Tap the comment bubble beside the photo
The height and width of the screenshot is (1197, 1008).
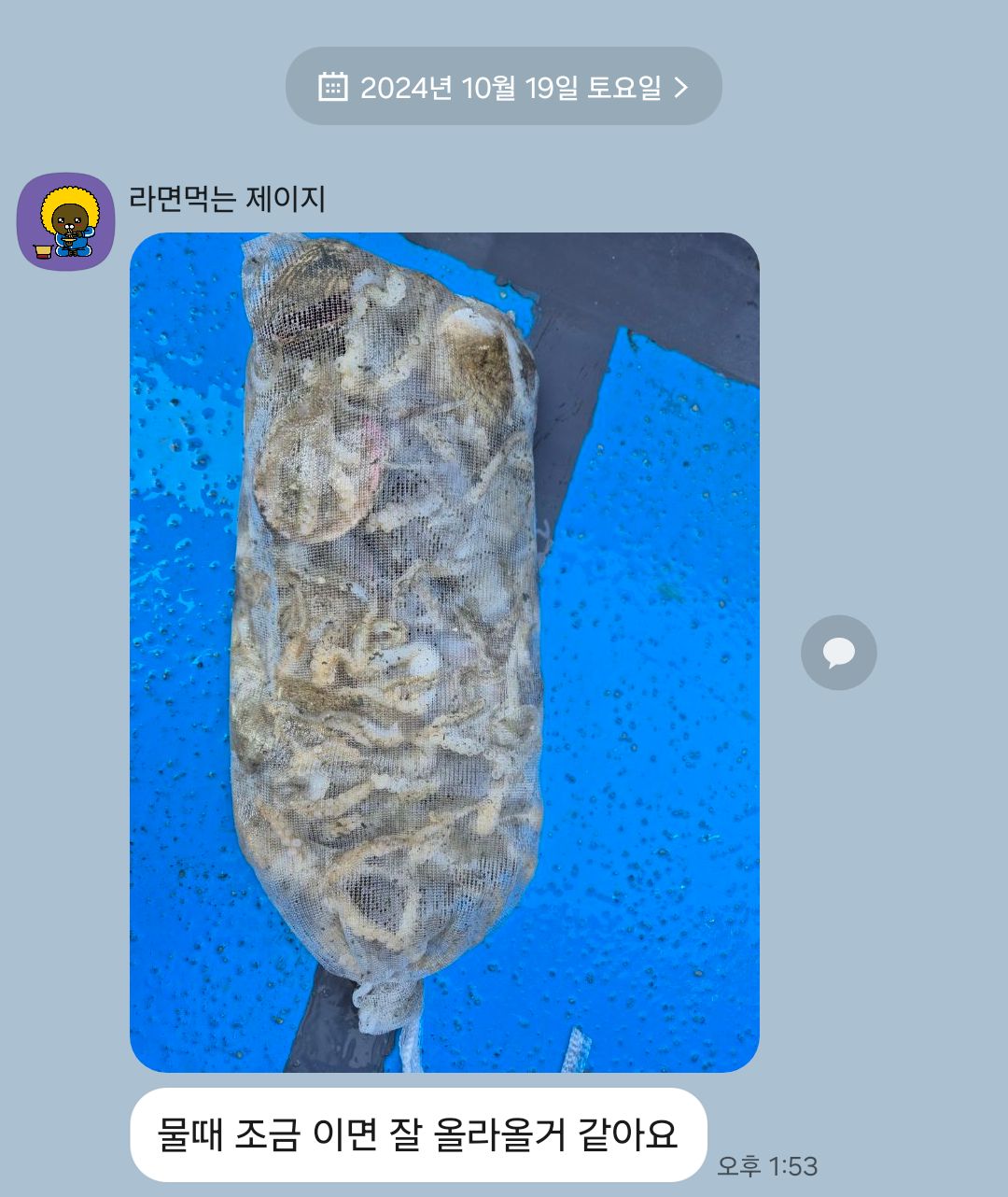click(838, 653)
